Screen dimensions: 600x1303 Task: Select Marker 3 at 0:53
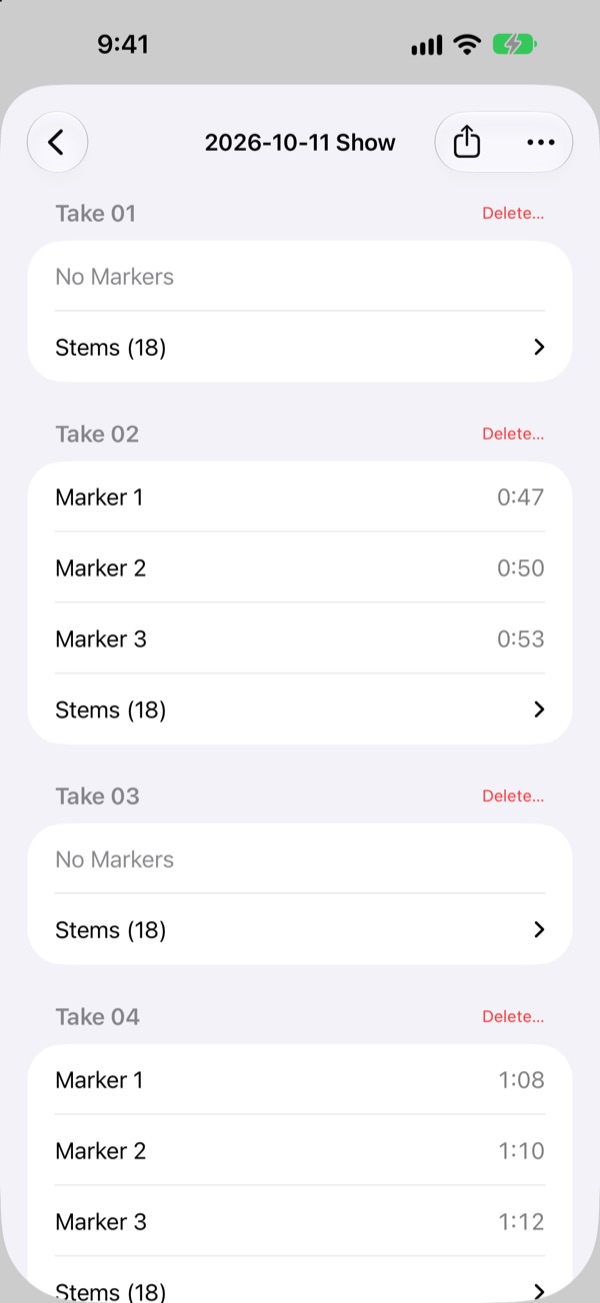300,639
